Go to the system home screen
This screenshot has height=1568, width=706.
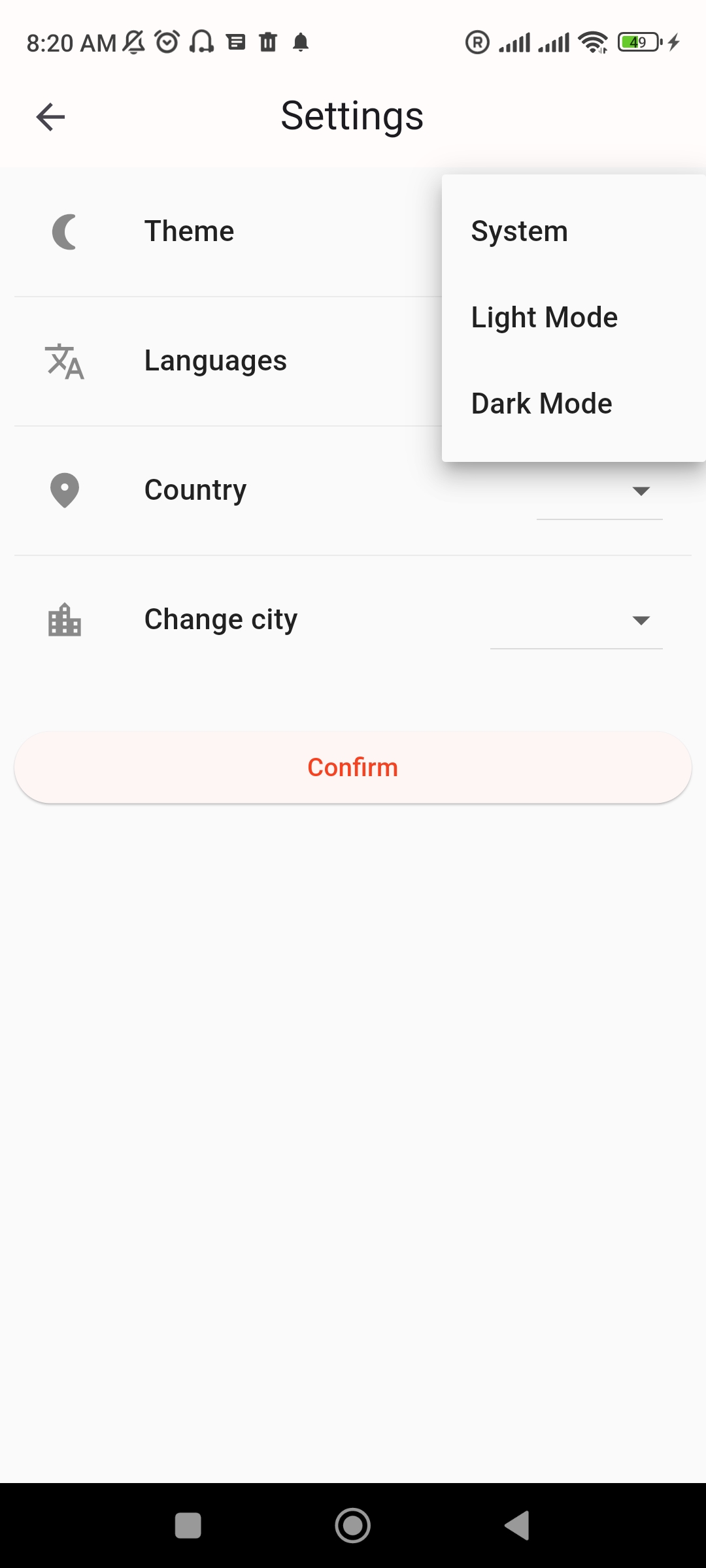[353, 1526]
